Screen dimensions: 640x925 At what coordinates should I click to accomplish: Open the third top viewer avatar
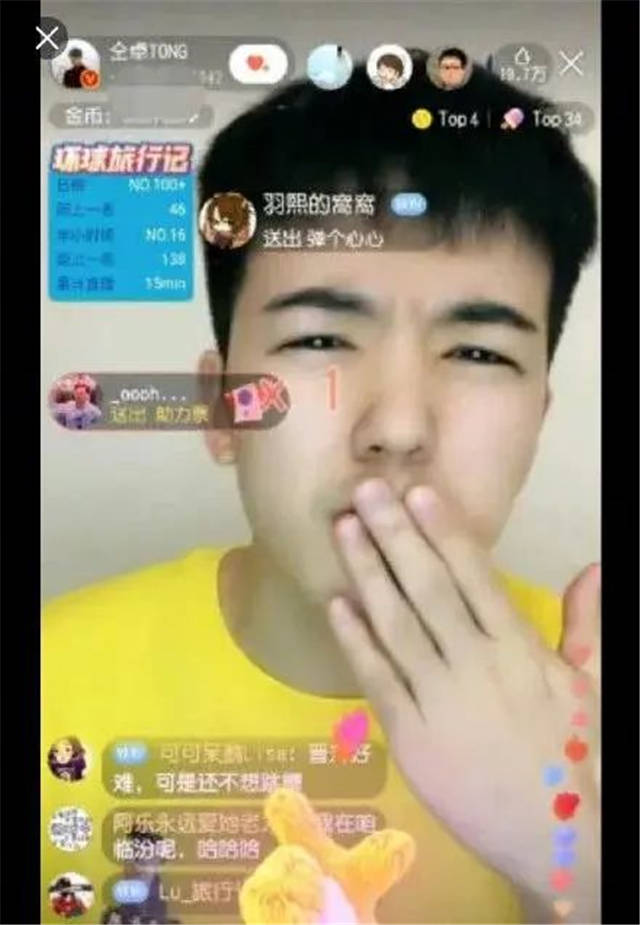pos(449,67)
